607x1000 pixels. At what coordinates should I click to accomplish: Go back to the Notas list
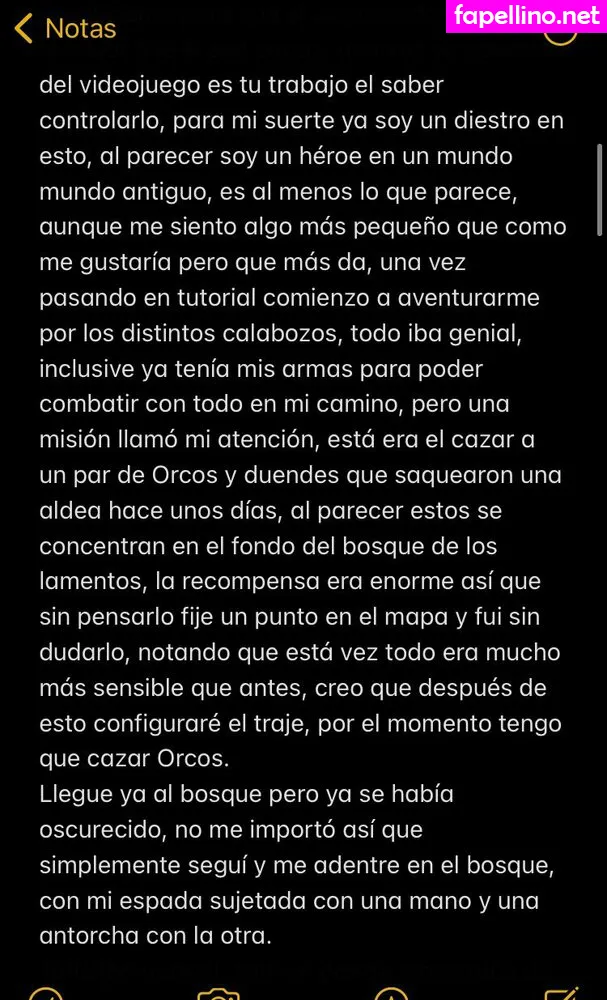coord(66,28)
